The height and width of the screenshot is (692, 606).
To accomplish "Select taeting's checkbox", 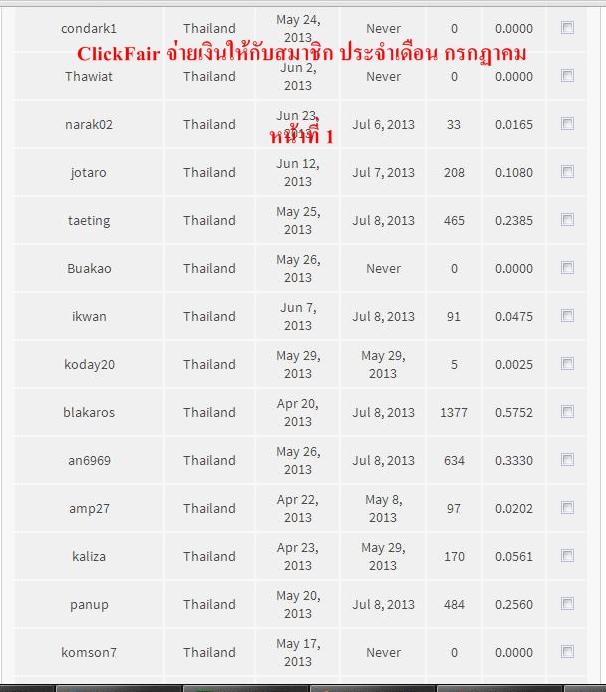I will 567,220.
